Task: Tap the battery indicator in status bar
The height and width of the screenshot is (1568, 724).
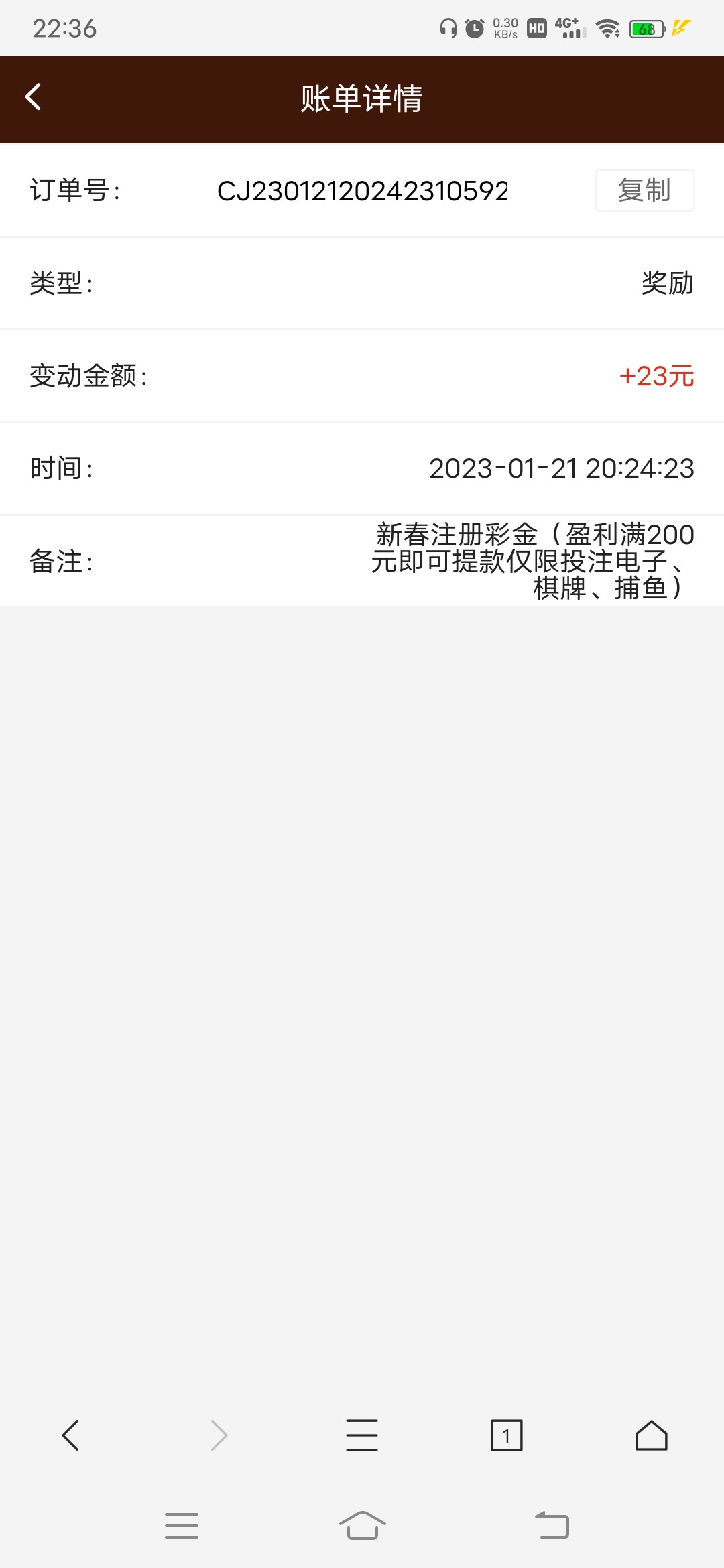Action: tap(645, 28)
